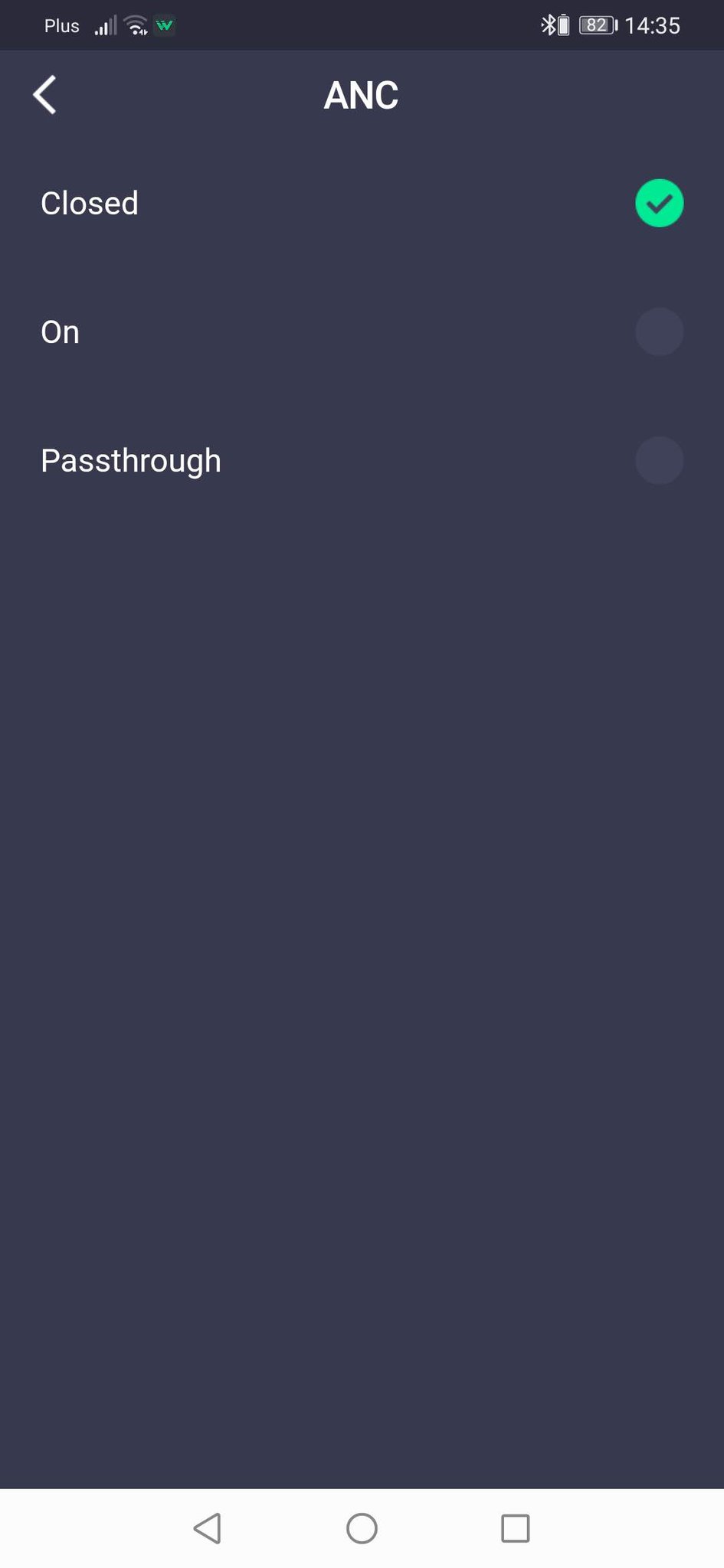
Task: Tap the system home button
Action: point(362,1528)
